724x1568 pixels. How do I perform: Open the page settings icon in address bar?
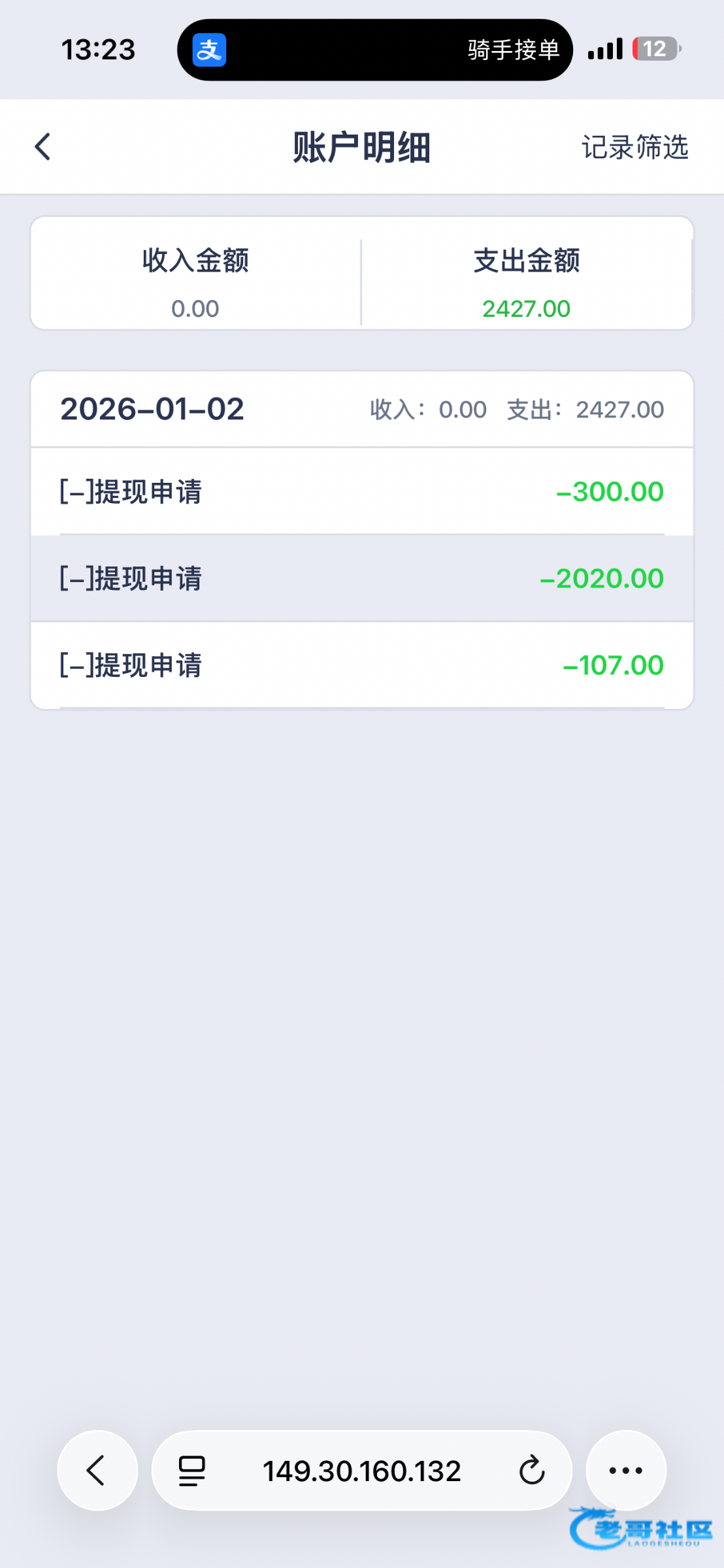(x=191, y=1471)
